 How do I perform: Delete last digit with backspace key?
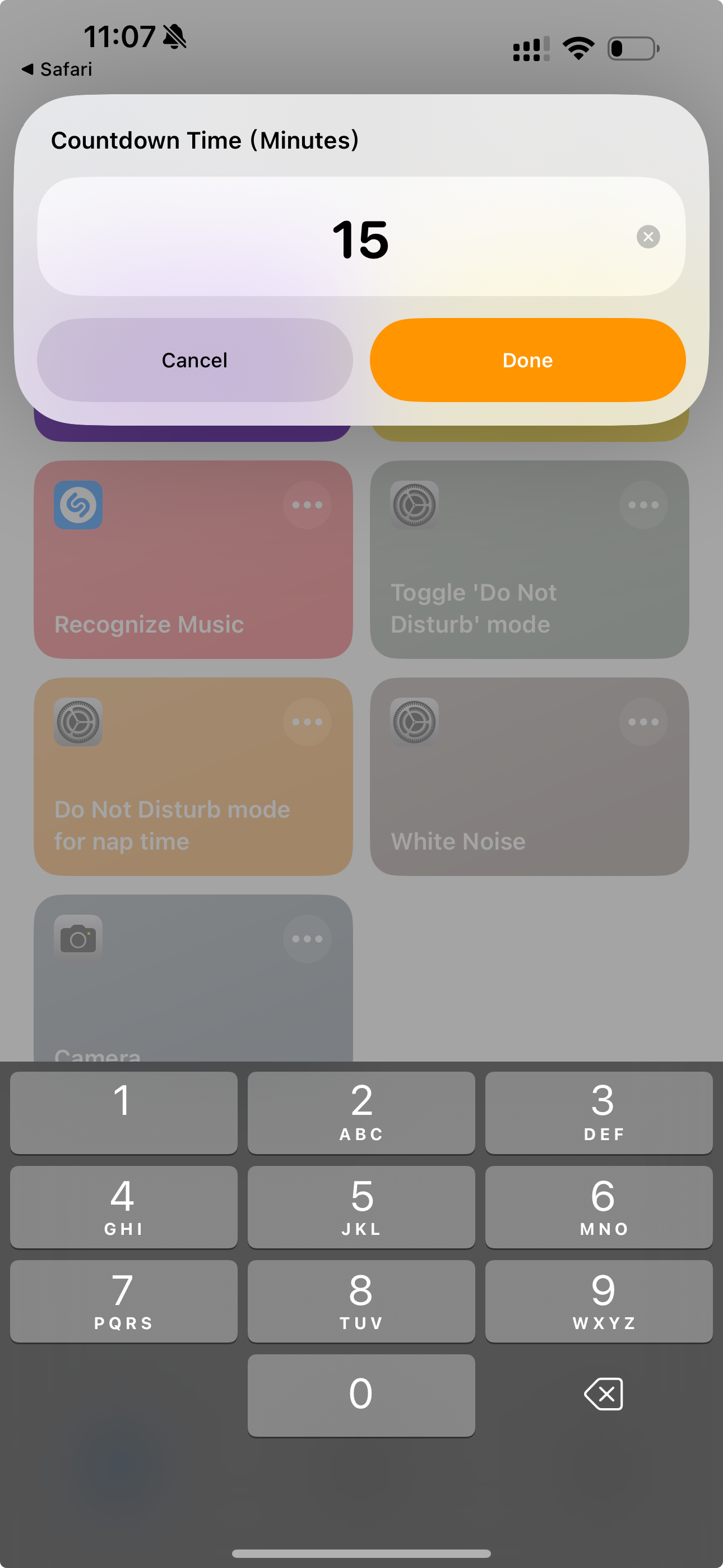pos(603,1394)
